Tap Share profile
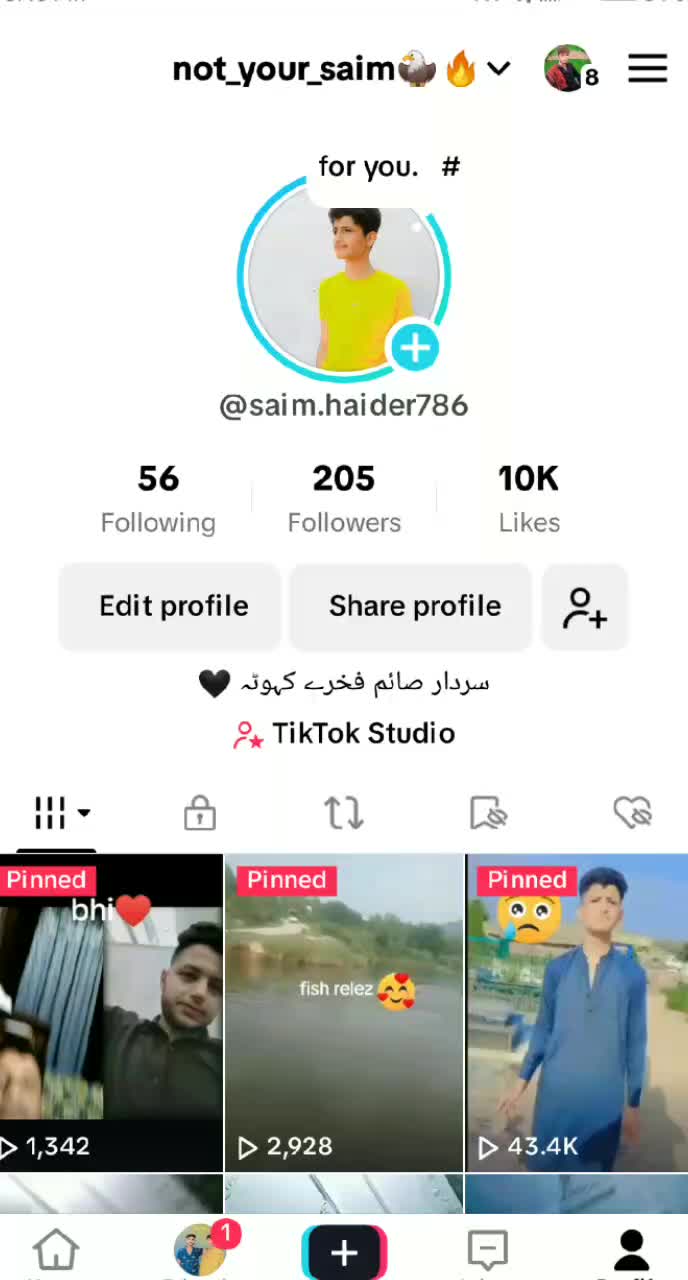Viewport: 688px width, 1280px height. coord(415,606)
